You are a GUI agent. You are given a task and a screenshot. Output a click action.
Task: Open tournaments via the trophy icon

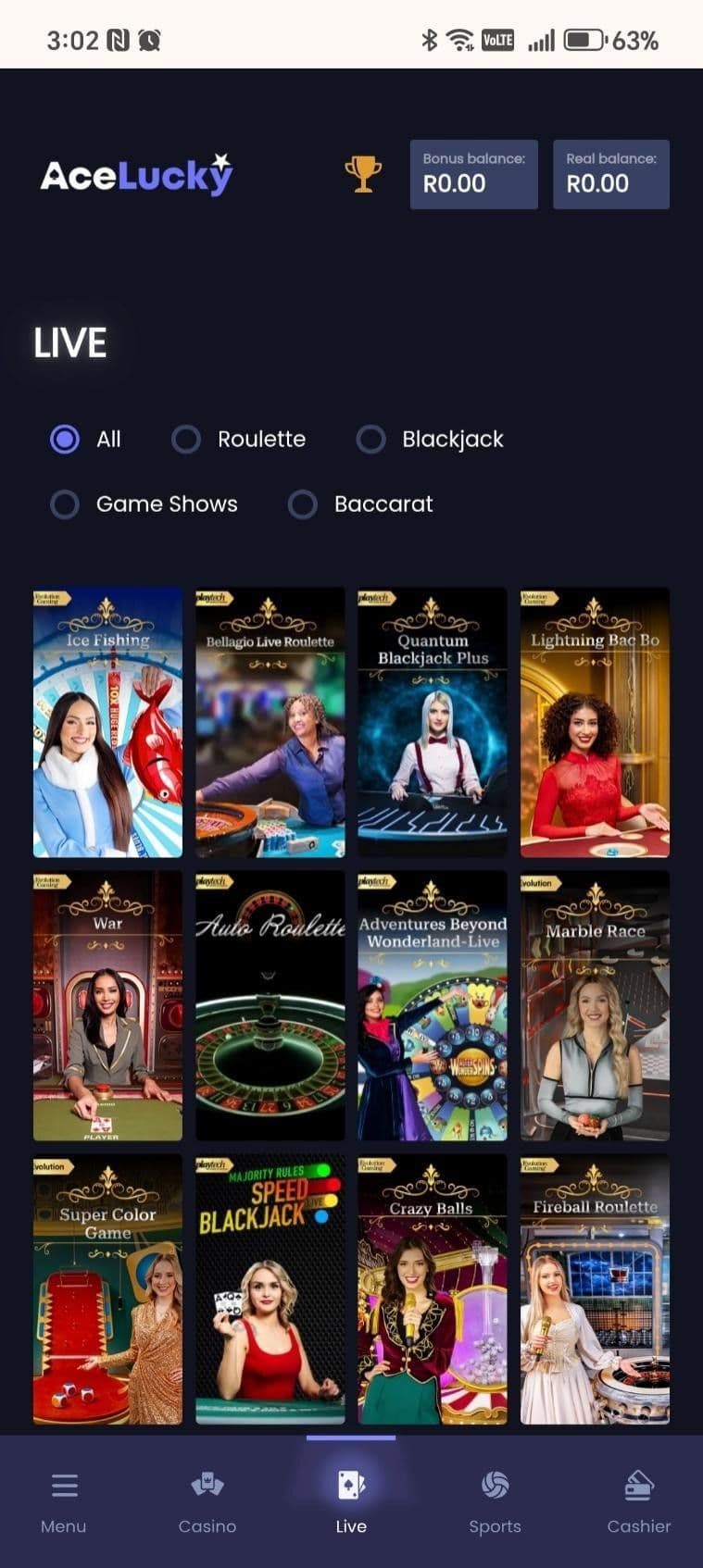[x=364, y=175]
